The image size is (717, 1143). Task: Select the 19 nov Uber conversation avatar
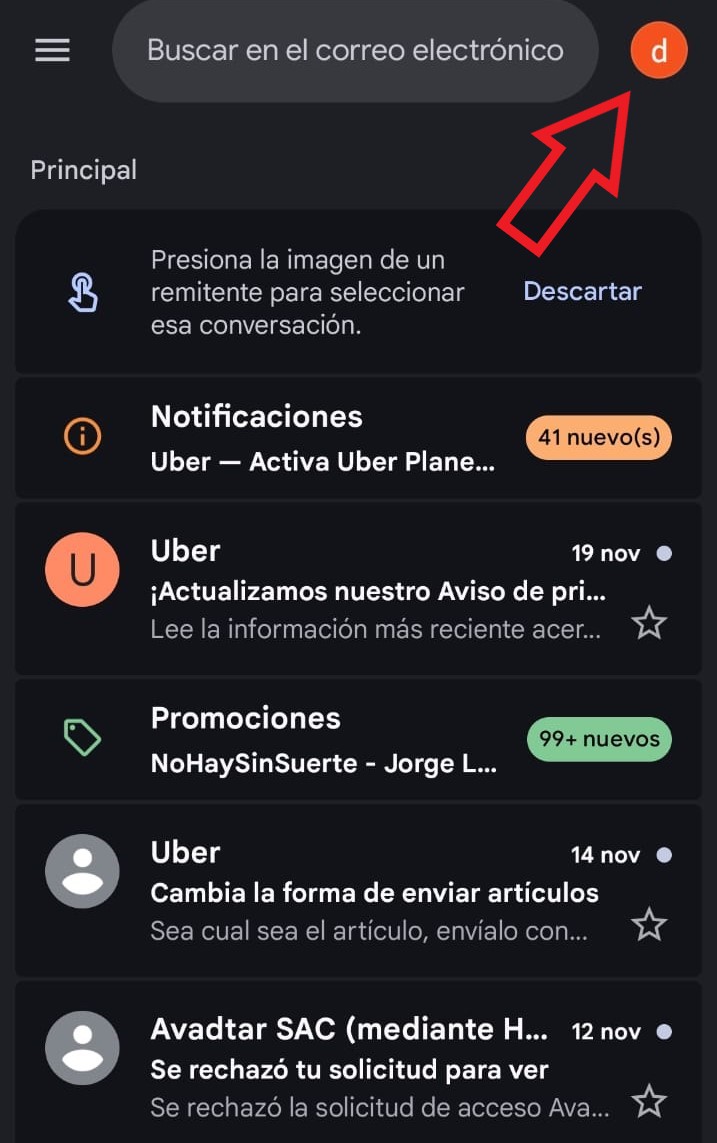(x=82, y=570)
